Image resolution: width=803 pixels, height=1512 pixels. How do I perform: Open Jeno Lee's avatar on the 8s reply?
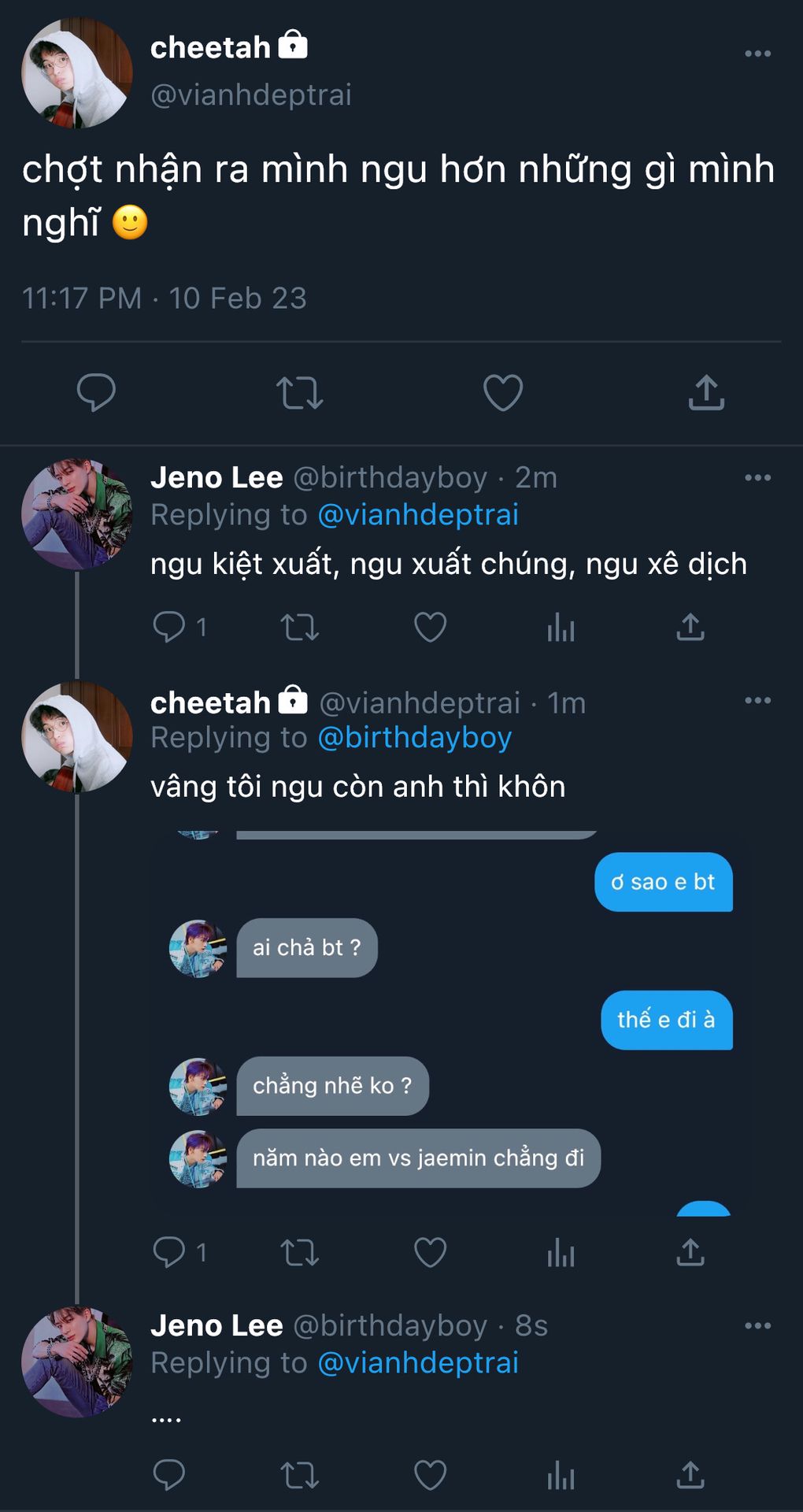pyautogui.click(x=76, y=1362)
